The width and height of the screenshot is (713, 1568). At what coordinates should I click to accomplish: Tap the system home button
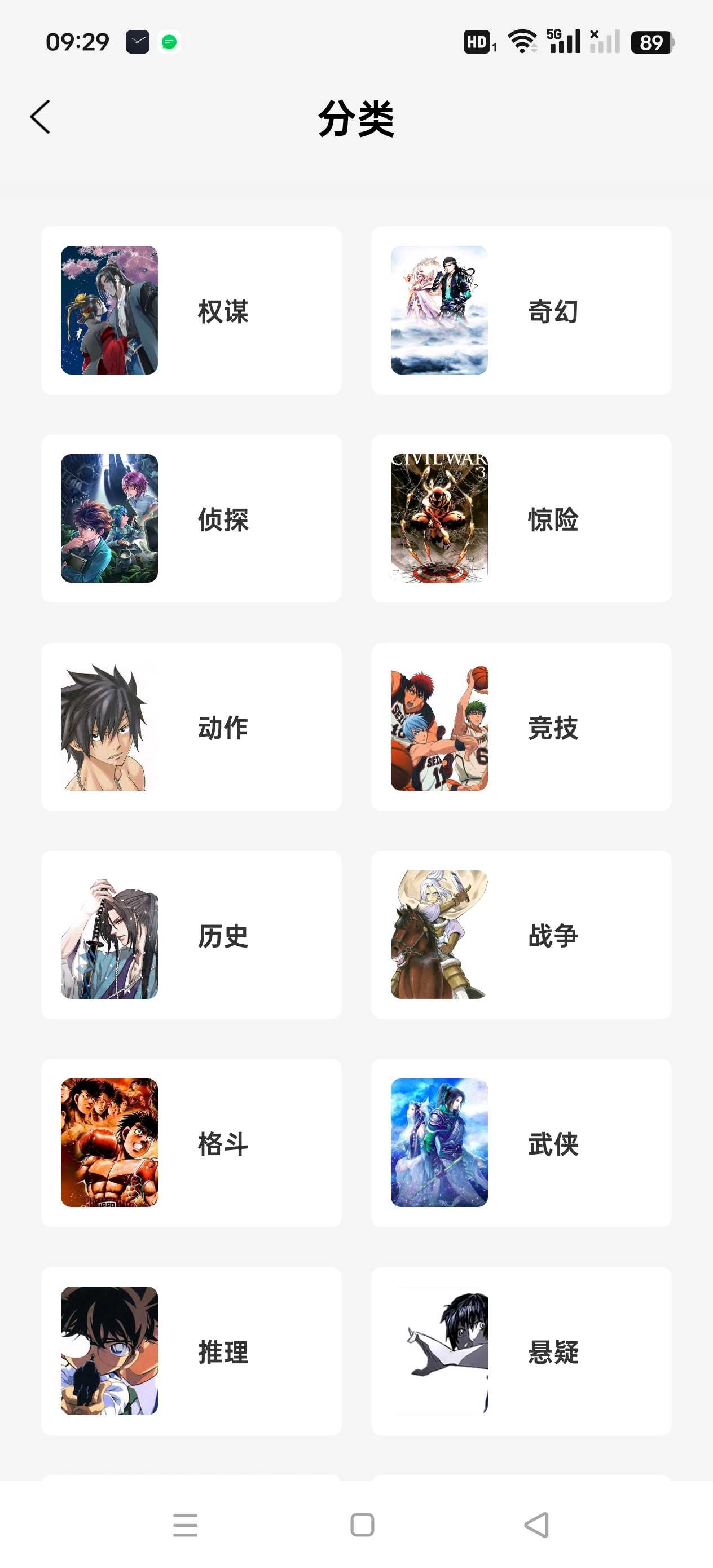pyautogui.click(x=362, y=1525)
